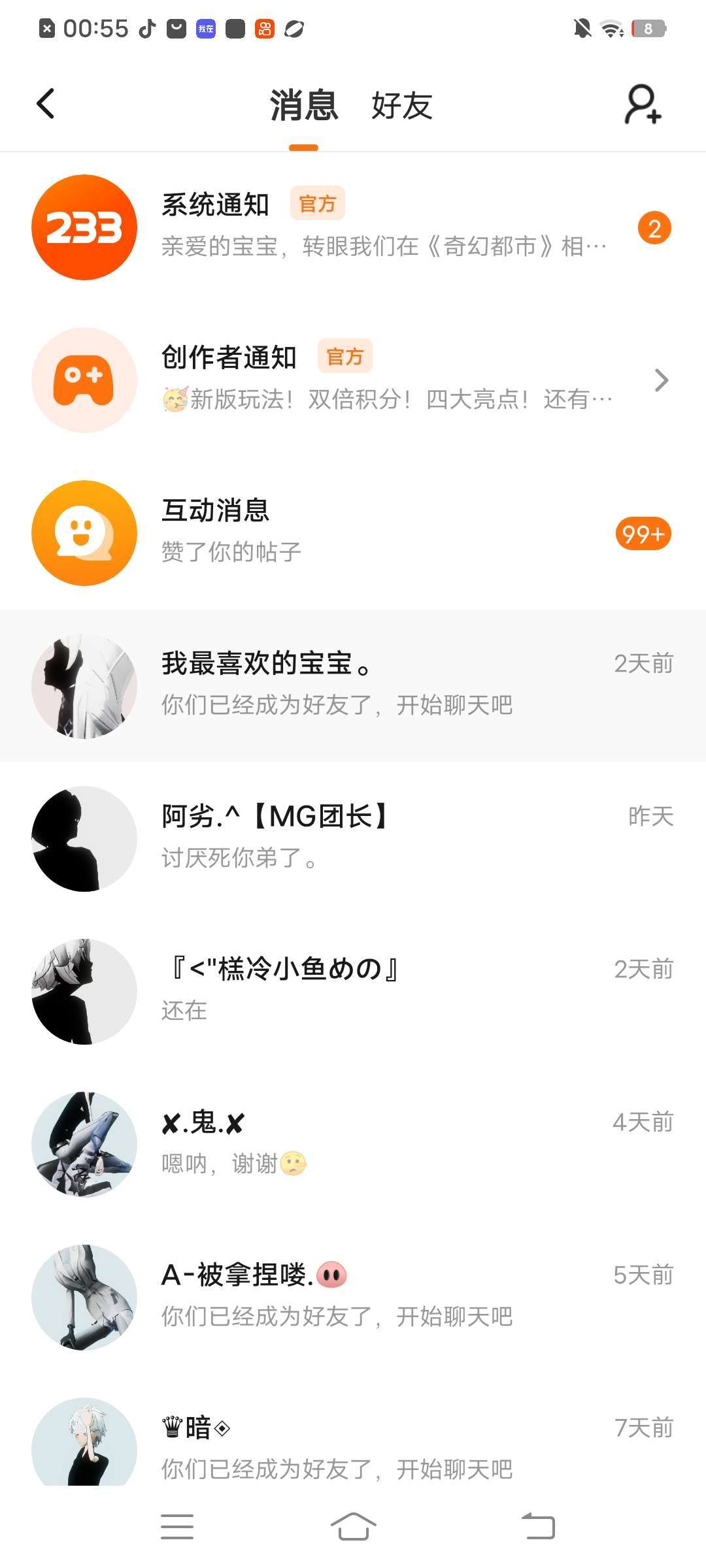Tap the system home button

coord(353,1527)
